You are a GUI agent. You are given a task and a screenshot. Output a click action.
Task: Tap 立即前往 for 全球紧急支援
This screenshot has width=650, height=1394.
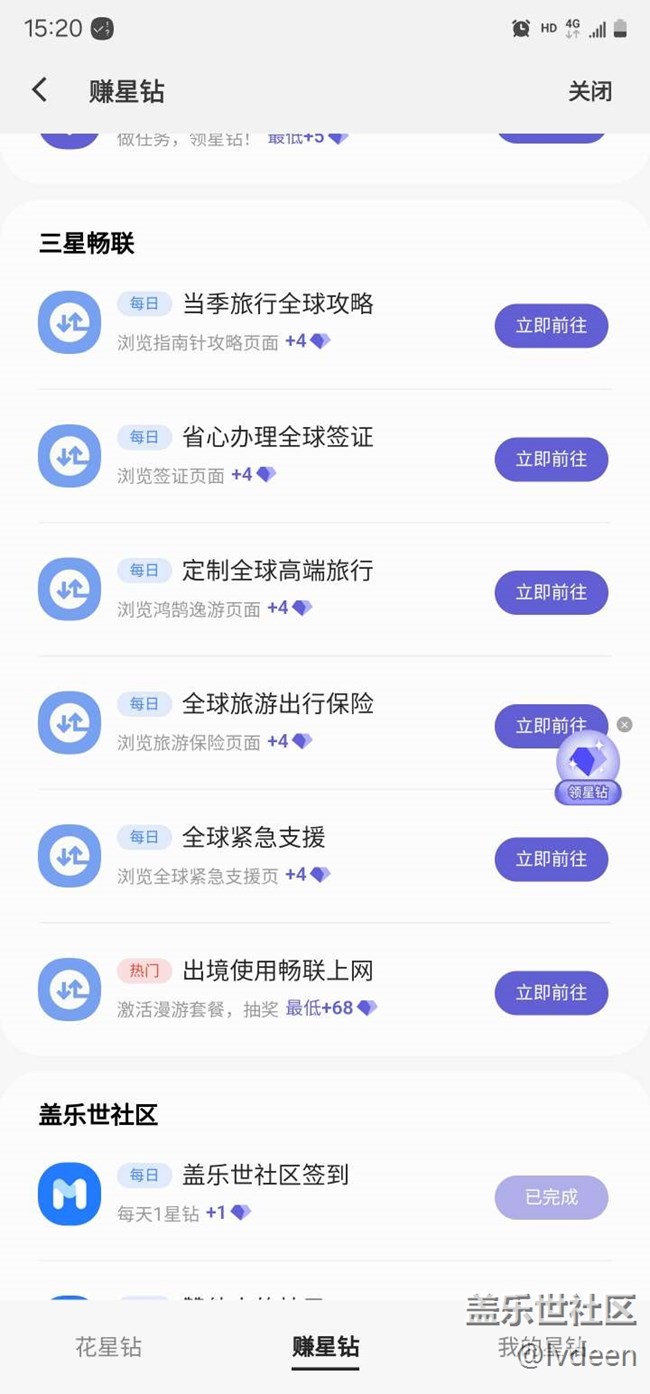pos(551,859)
